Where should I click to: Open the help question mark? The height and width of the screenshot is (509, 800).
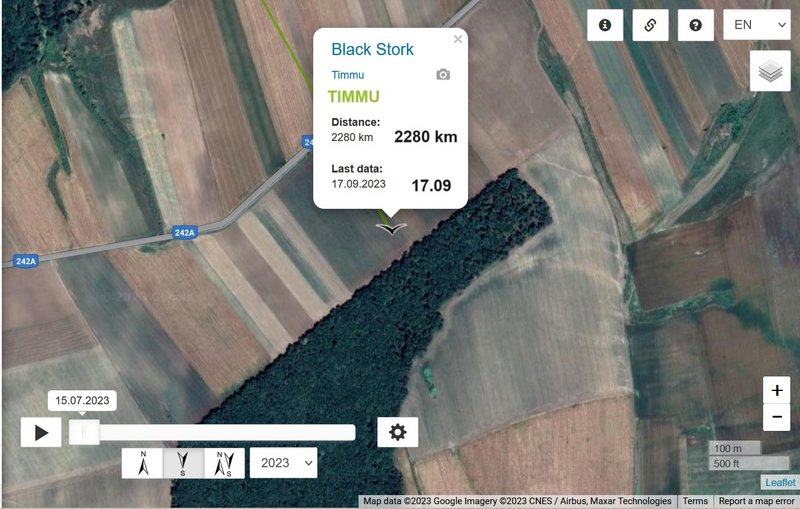click(696, 25)
